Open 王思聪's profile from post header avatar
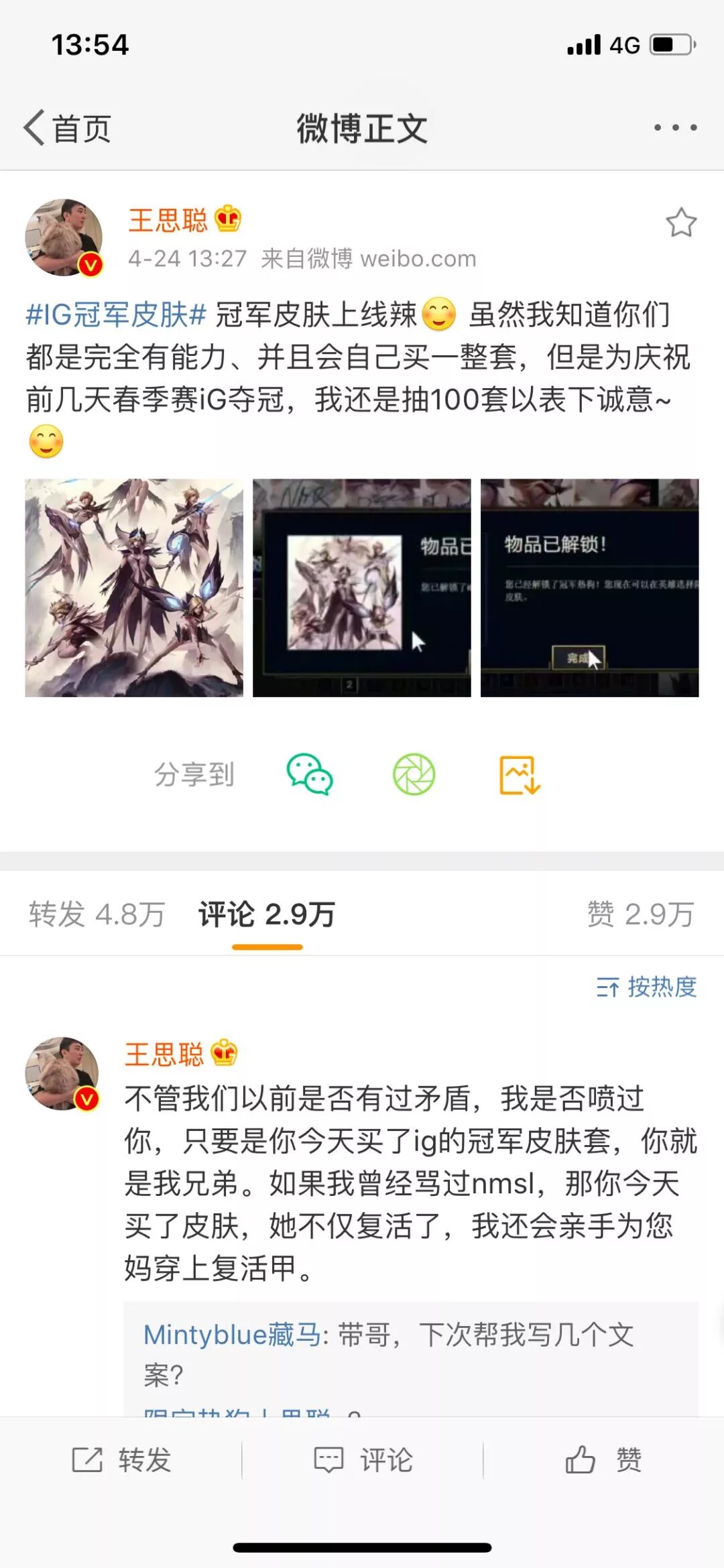 [64, 237]
